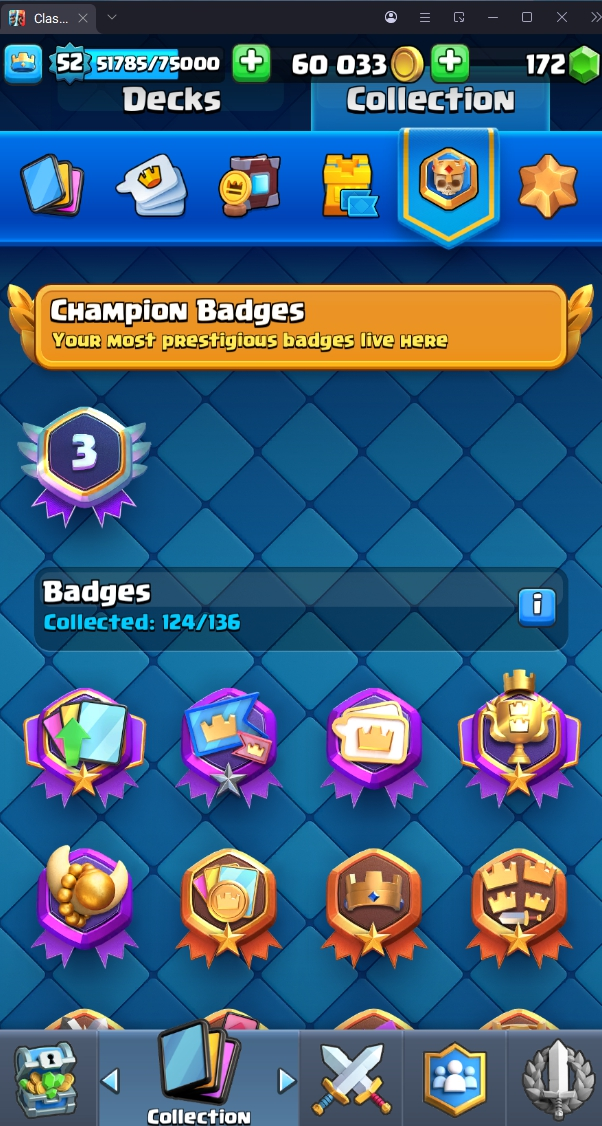This screenshot has height=1126, width=602.
Task: Show badges info
Action: pyautogui.click(x=537, y=606)
